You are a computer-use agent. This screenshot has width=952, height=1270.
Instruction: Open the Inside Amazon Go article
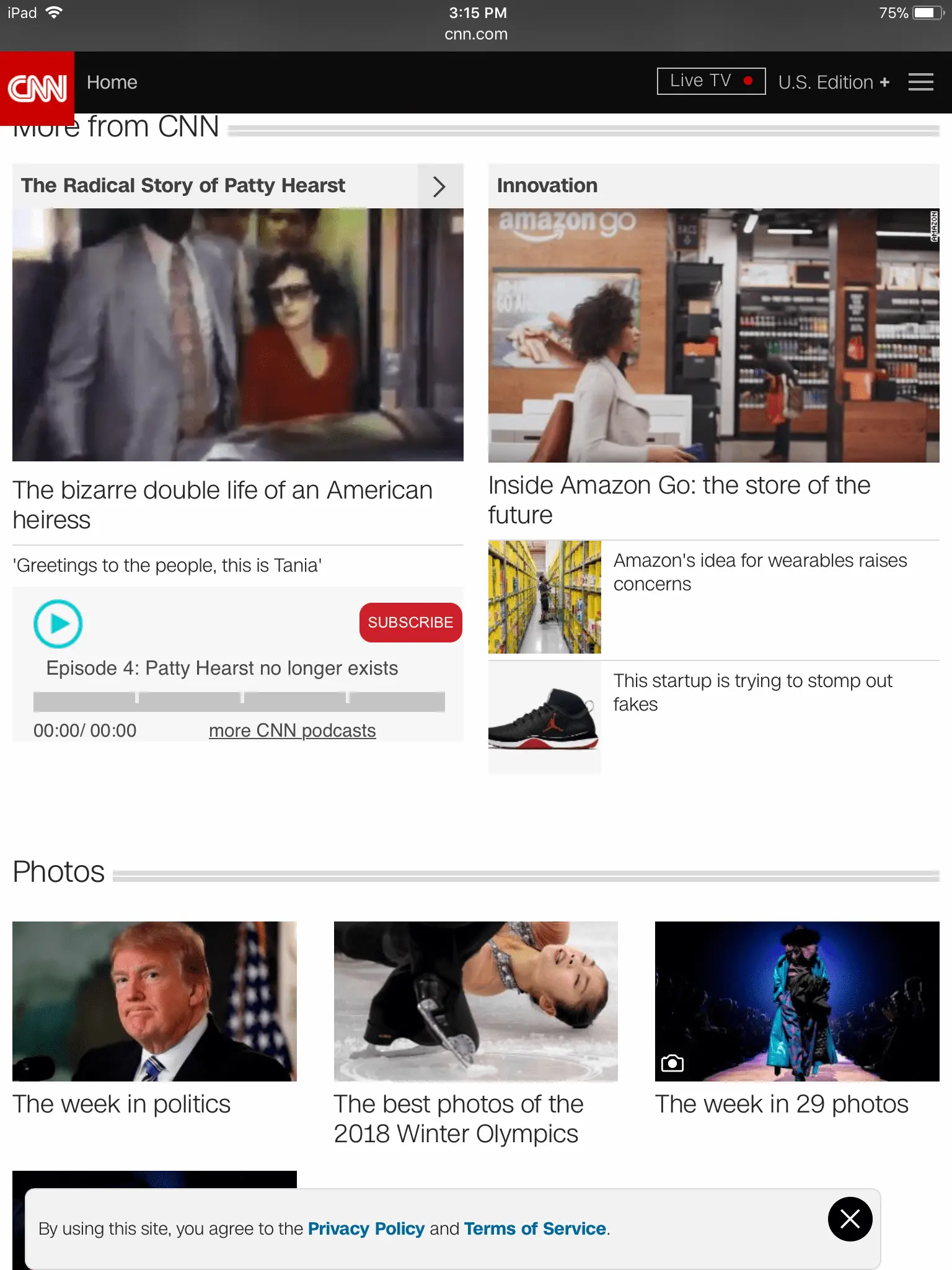[679, 499]
